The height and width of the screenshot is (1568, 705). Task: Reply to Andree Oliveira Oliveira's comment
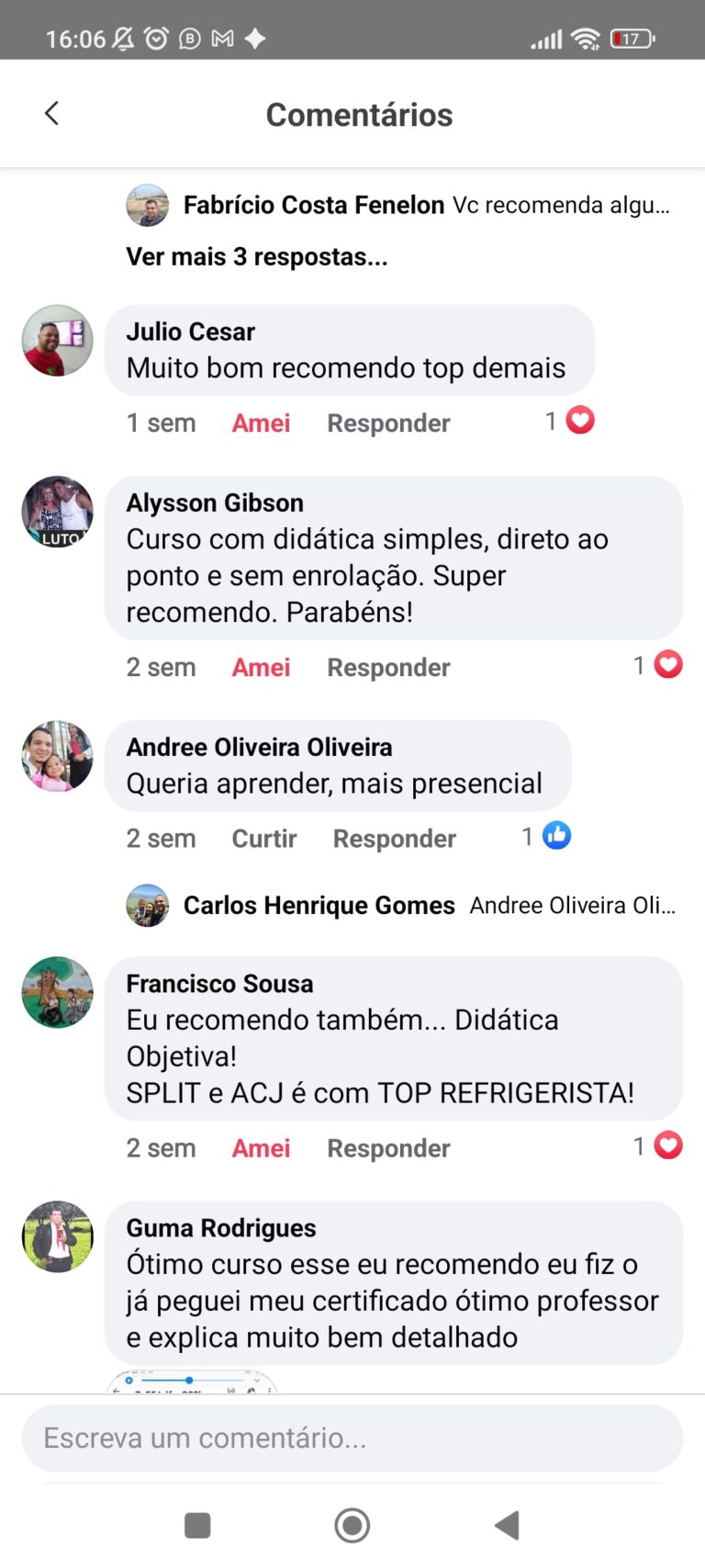coord(394,838)
